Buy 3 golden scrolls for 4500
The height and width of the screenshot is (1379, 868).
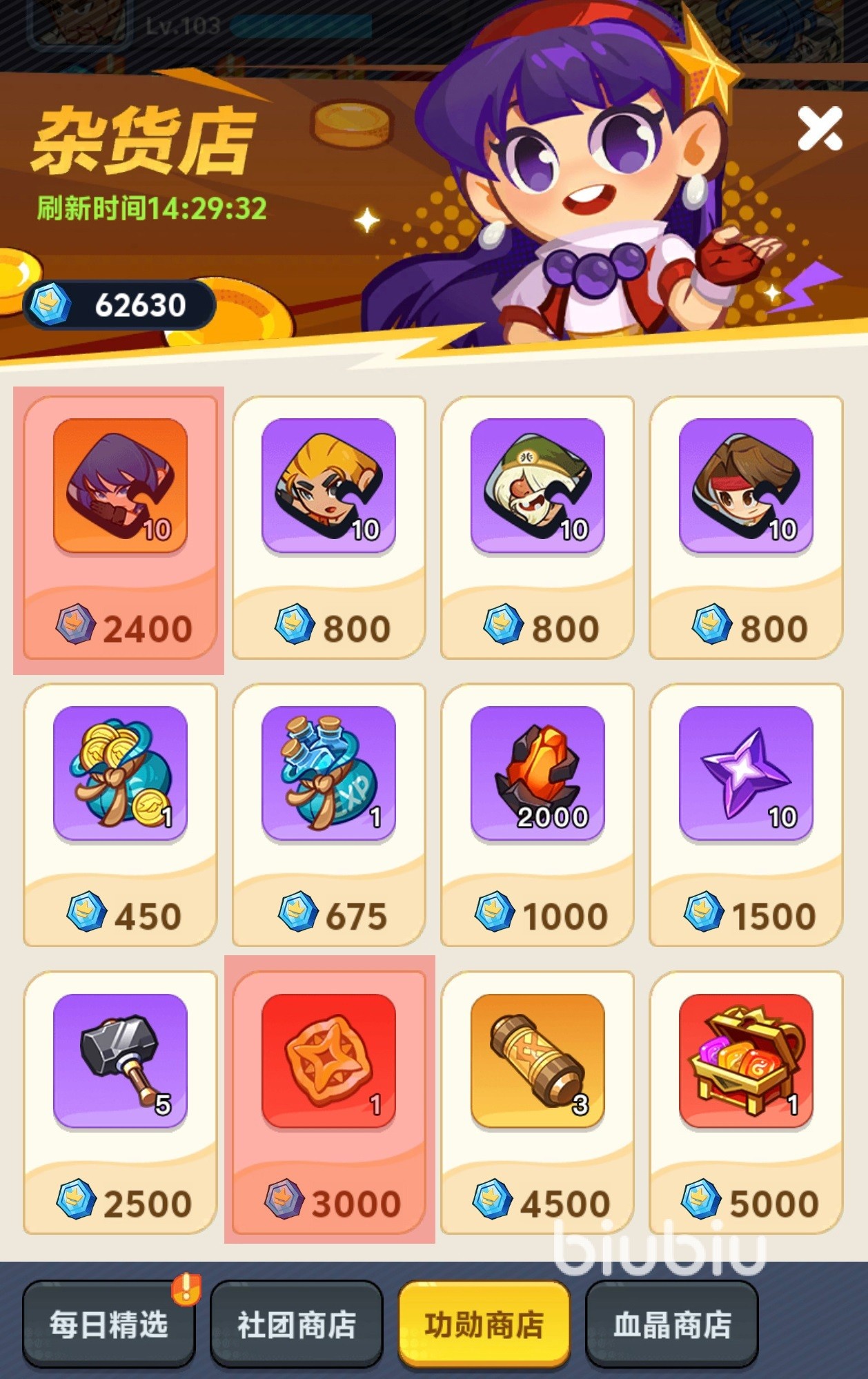pos(537,1102)
